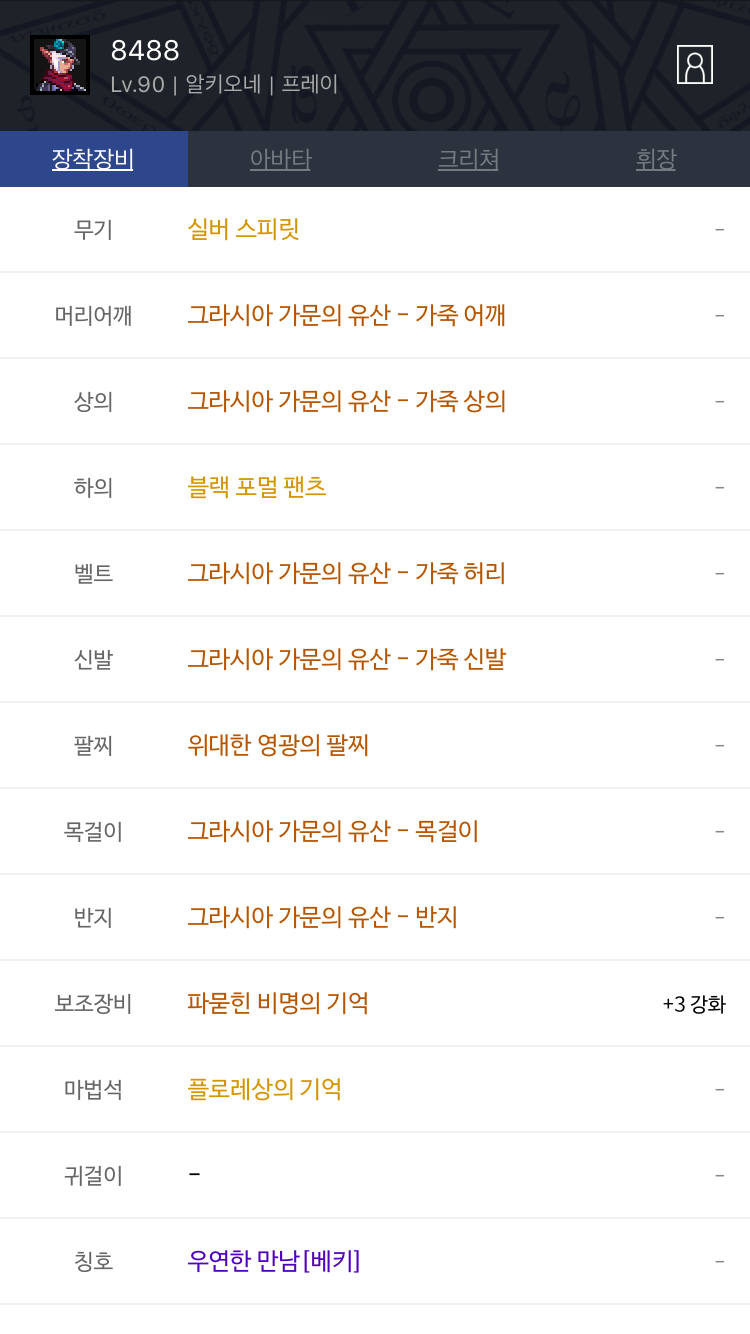View 그라시아 가문의 유산 - 반지 ring

tap(323, 918)
